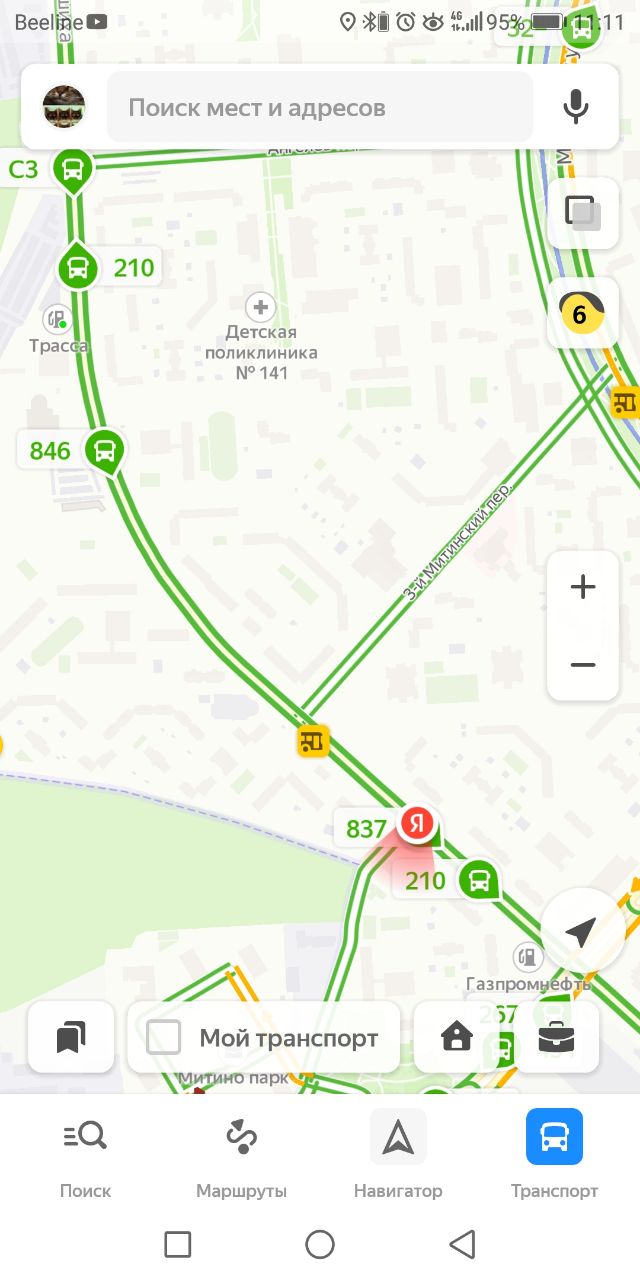Screen dimensions: 640x1280
Task: Build a route to work
Action: 556,1038
